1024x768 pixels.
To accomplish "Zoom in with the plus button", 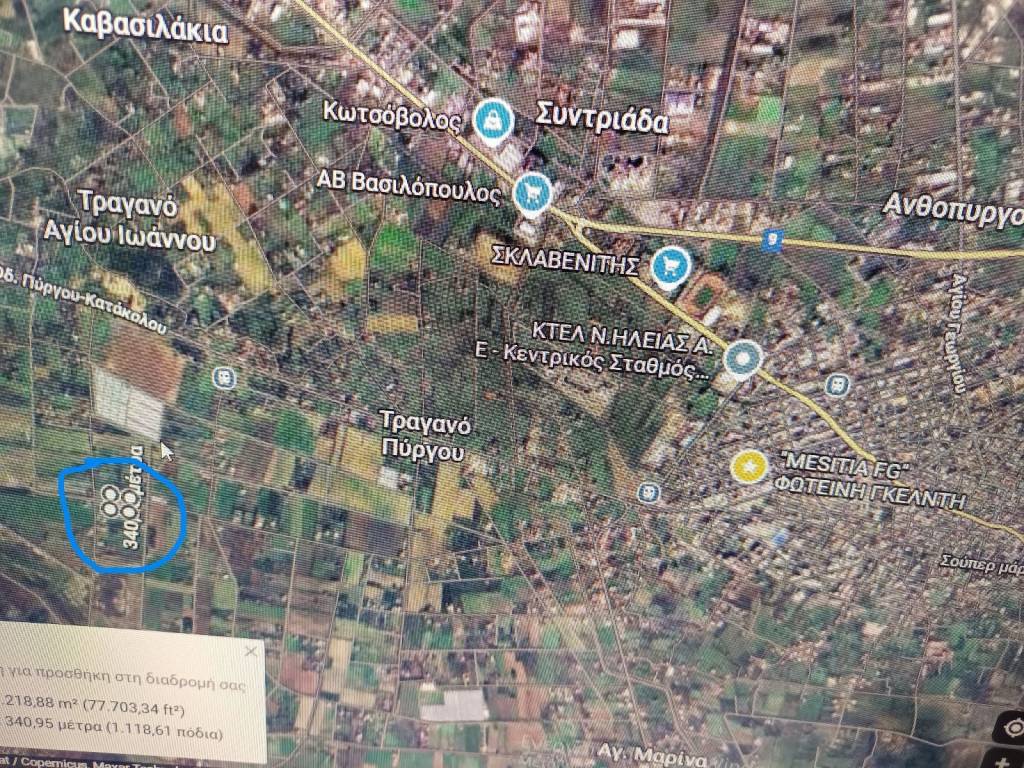I will [1004, 757].
